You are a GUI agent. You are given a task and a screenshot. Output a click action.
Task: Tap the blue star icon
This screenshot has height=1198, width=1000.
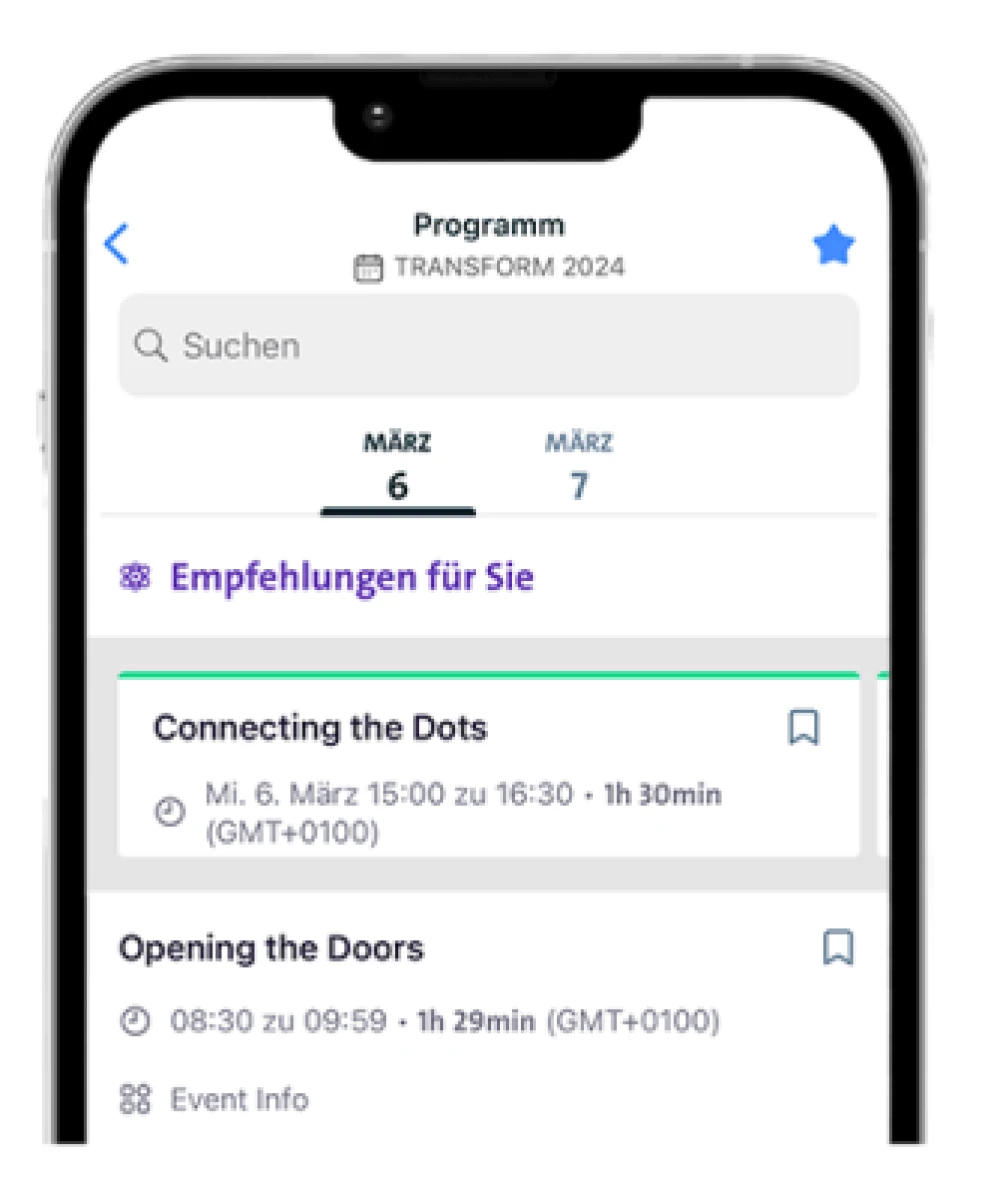[834, 245]
